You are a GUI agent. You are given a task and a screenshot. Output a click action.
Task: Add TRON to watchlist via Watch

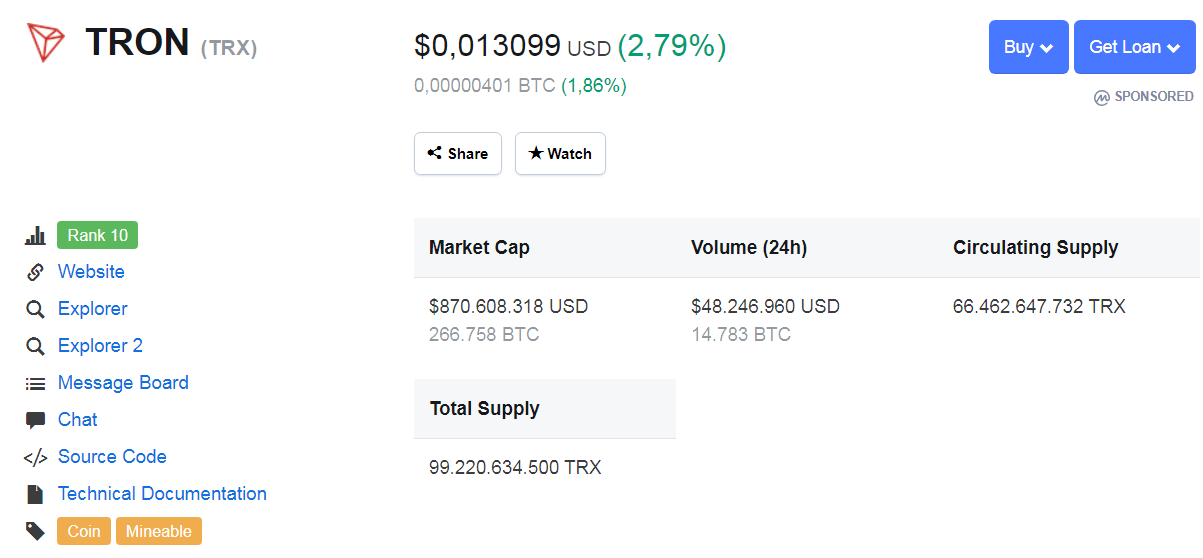point(560,153)
